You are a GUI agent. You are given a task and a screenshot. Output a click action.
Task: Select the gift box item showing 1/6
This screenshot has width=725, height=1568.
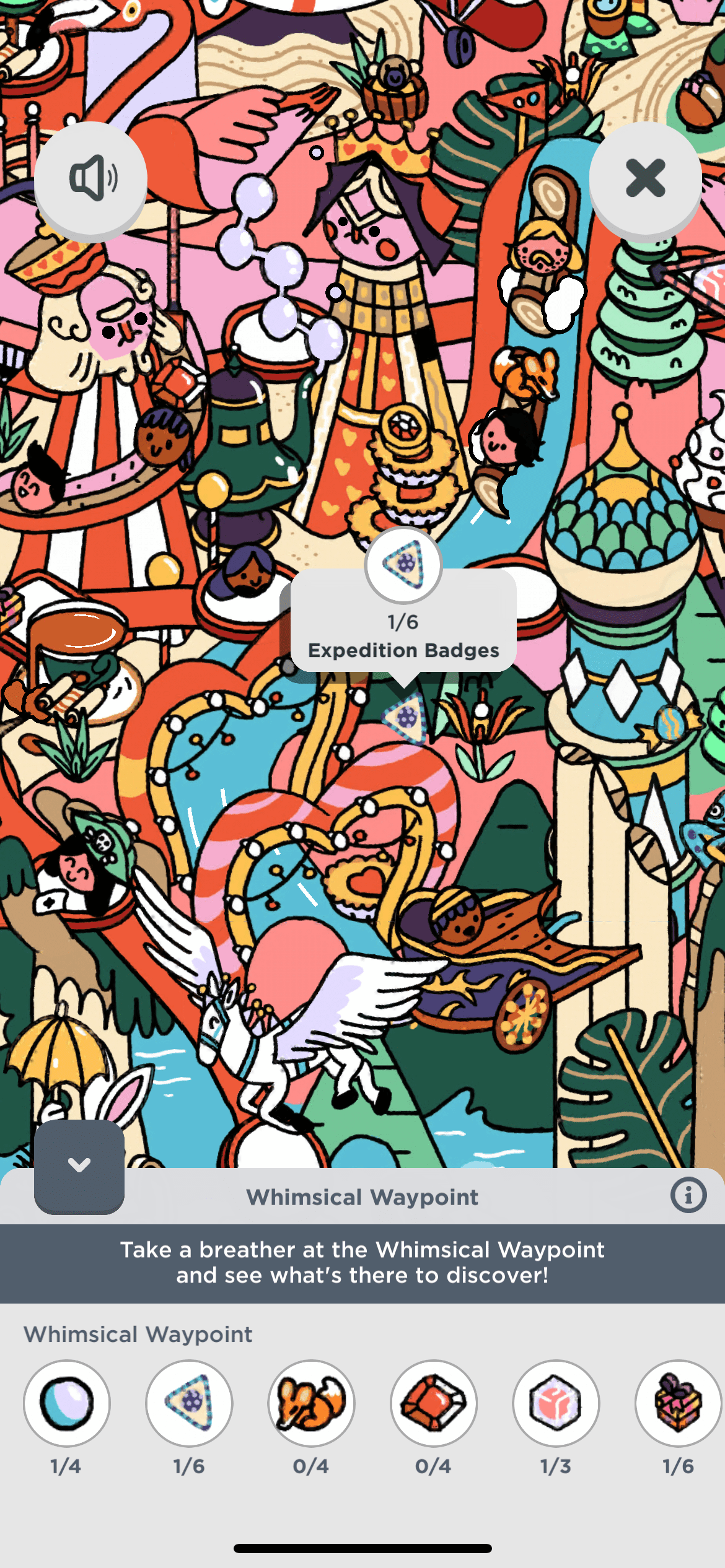coord(678,1403)
